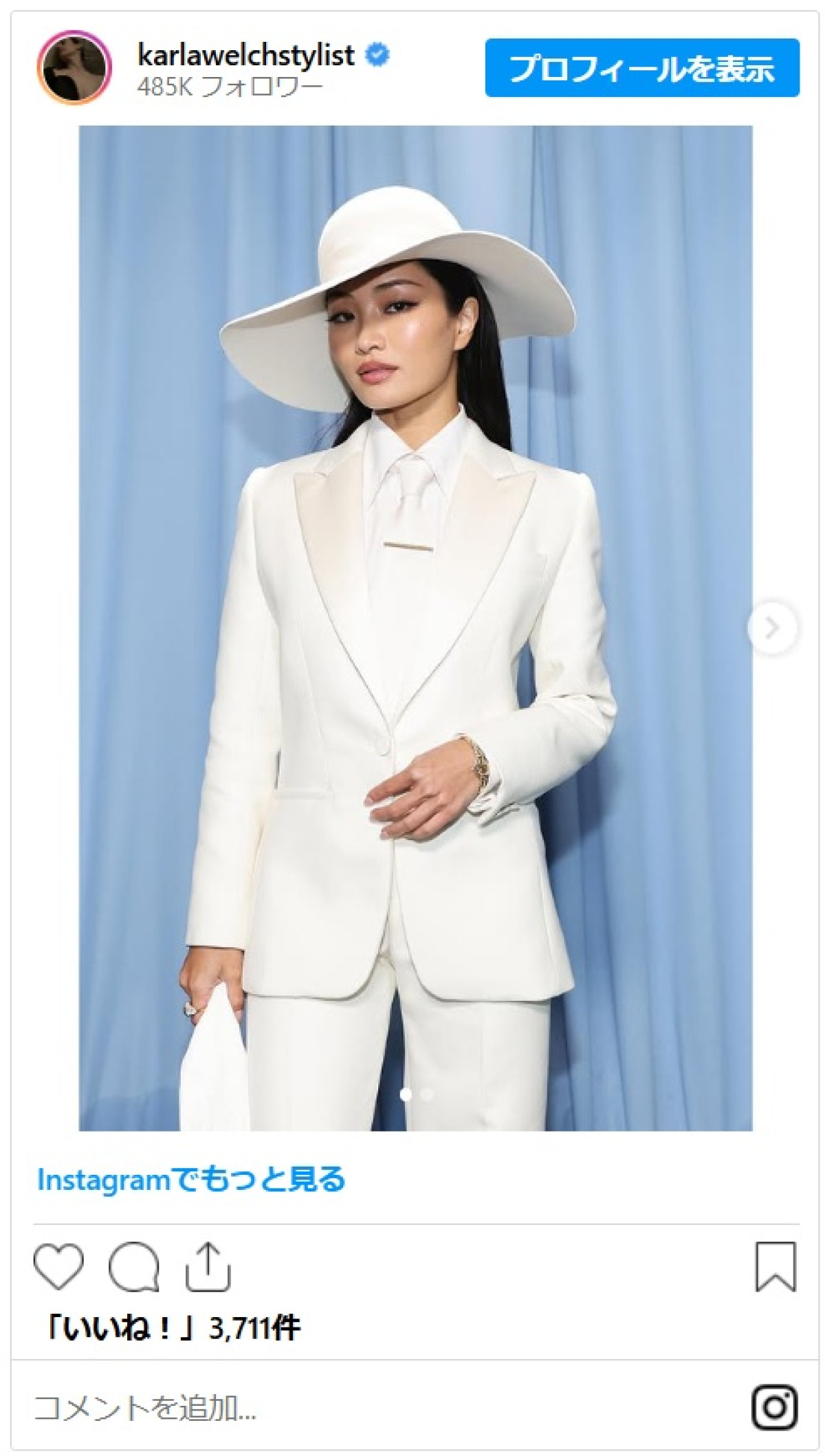Tap the コメントを追加 field
The width and height of the screenshot is (825, 1456).
pyautogui.click(x=275, y=1407)
